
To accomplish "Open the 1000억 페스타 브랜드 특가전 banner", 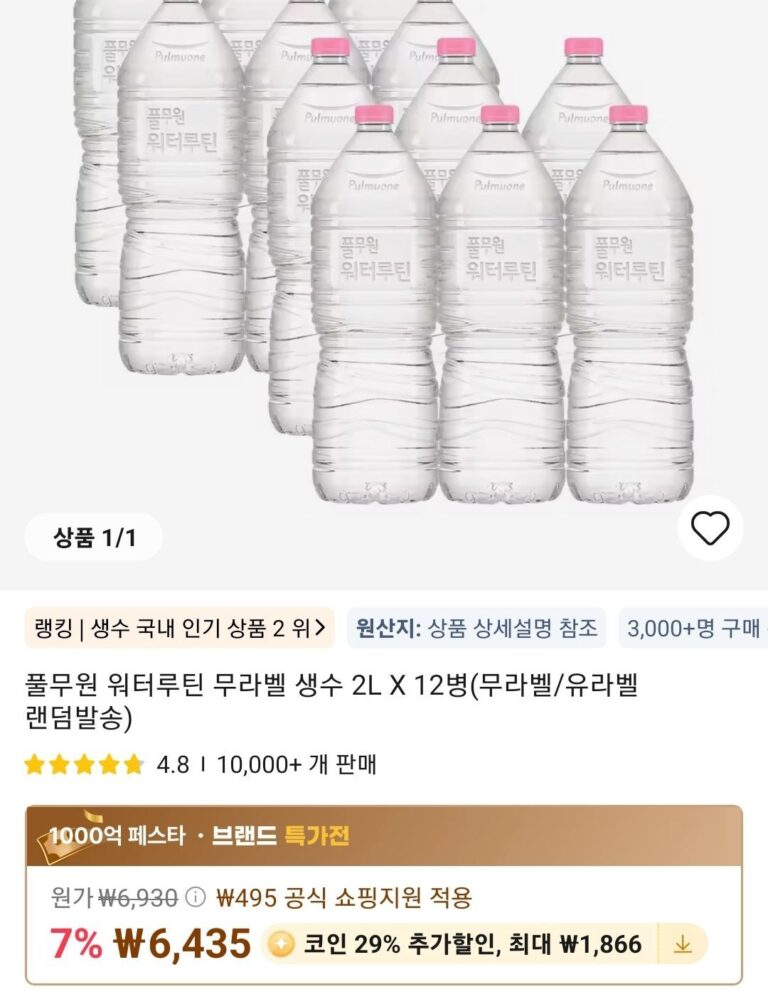I will (384, 836).
